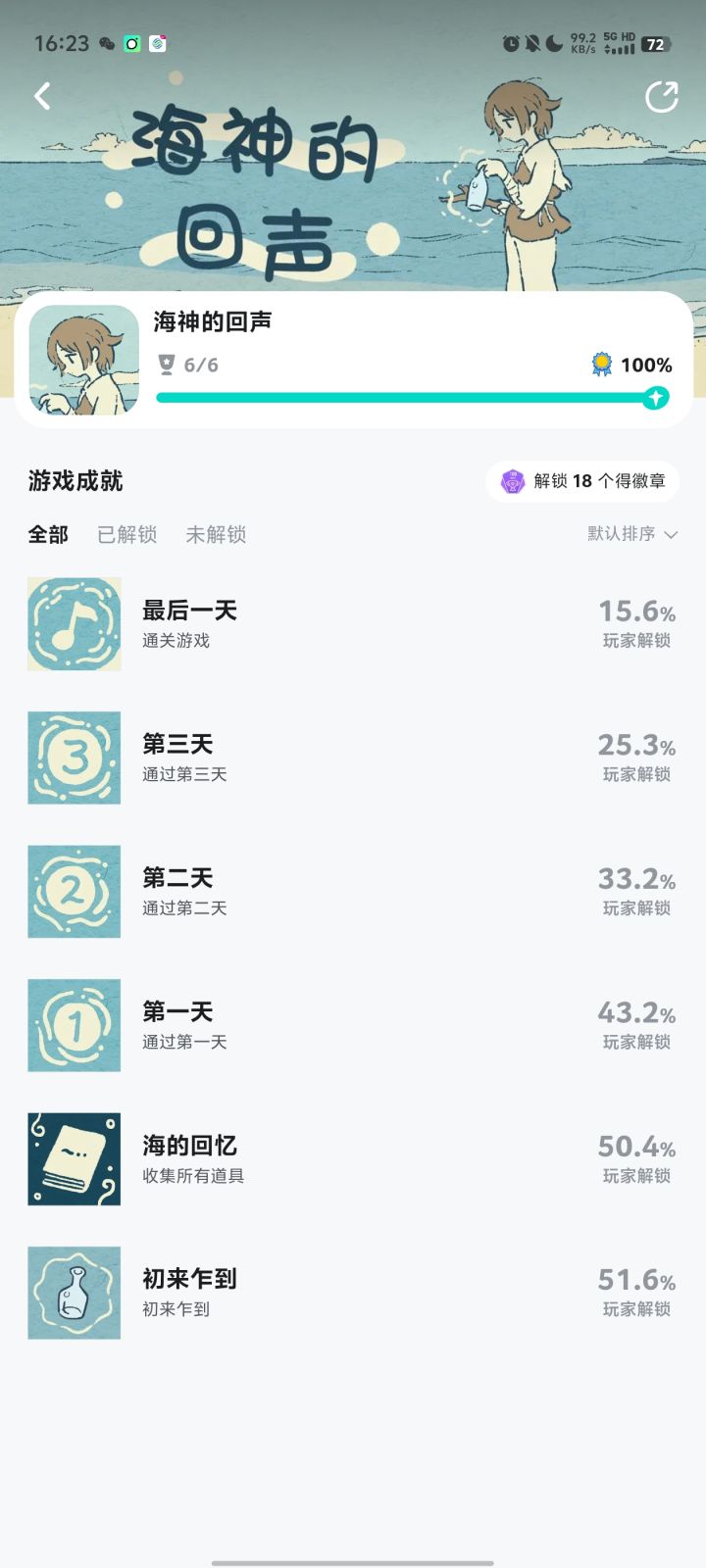Tap the 最后一天 achievement entry
The width and height of the screenshot is (706, 1568).
click(x=353, y=624)
